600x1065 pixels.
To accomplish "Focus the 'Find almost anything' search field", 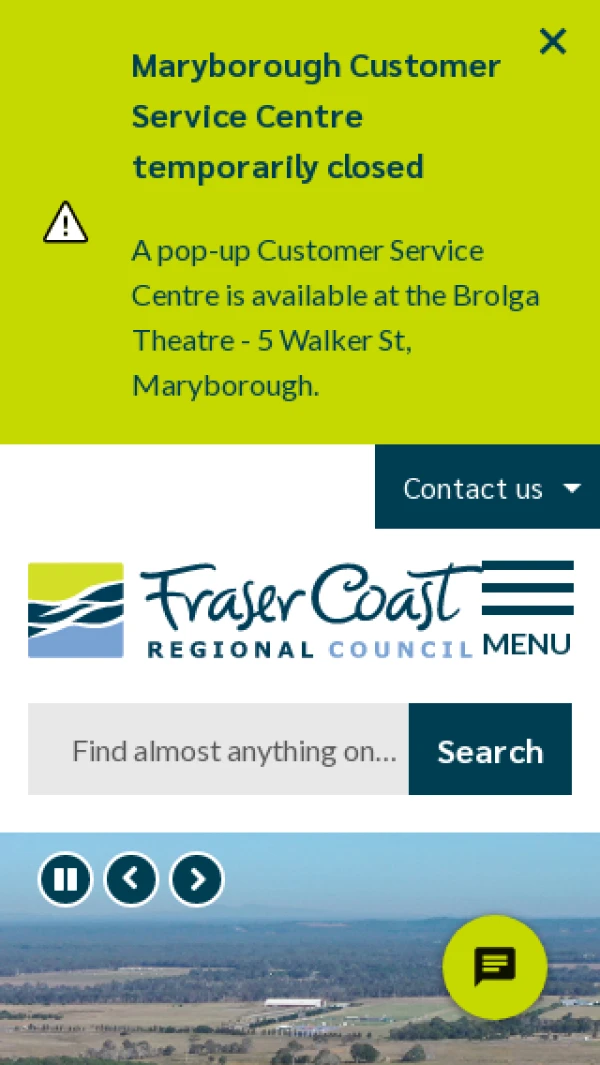I will pos(218,750).
